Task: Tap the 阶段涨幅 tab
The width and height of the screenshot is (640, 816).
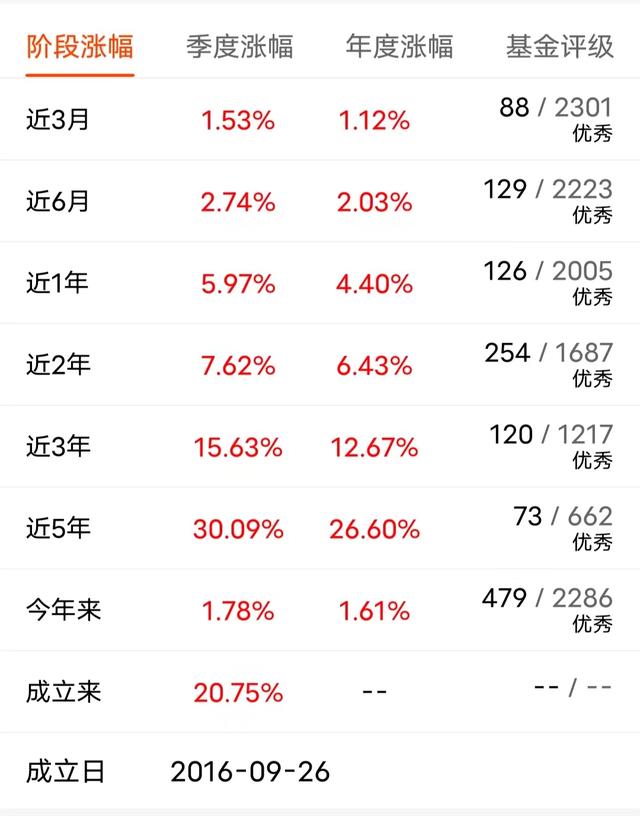Action: point(80,47)
